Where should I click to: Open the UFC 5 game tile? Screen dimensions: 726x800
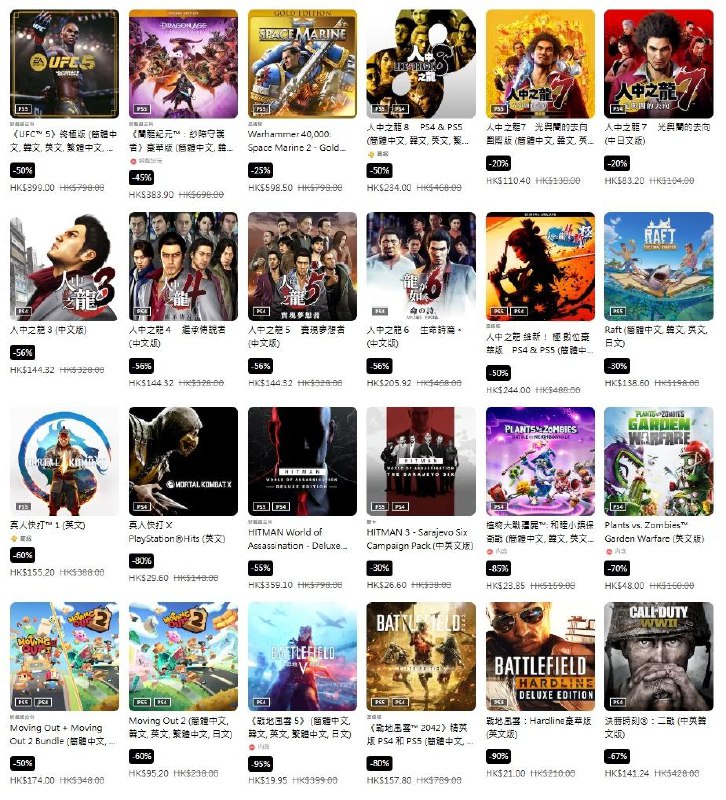[x=64, y=65]
